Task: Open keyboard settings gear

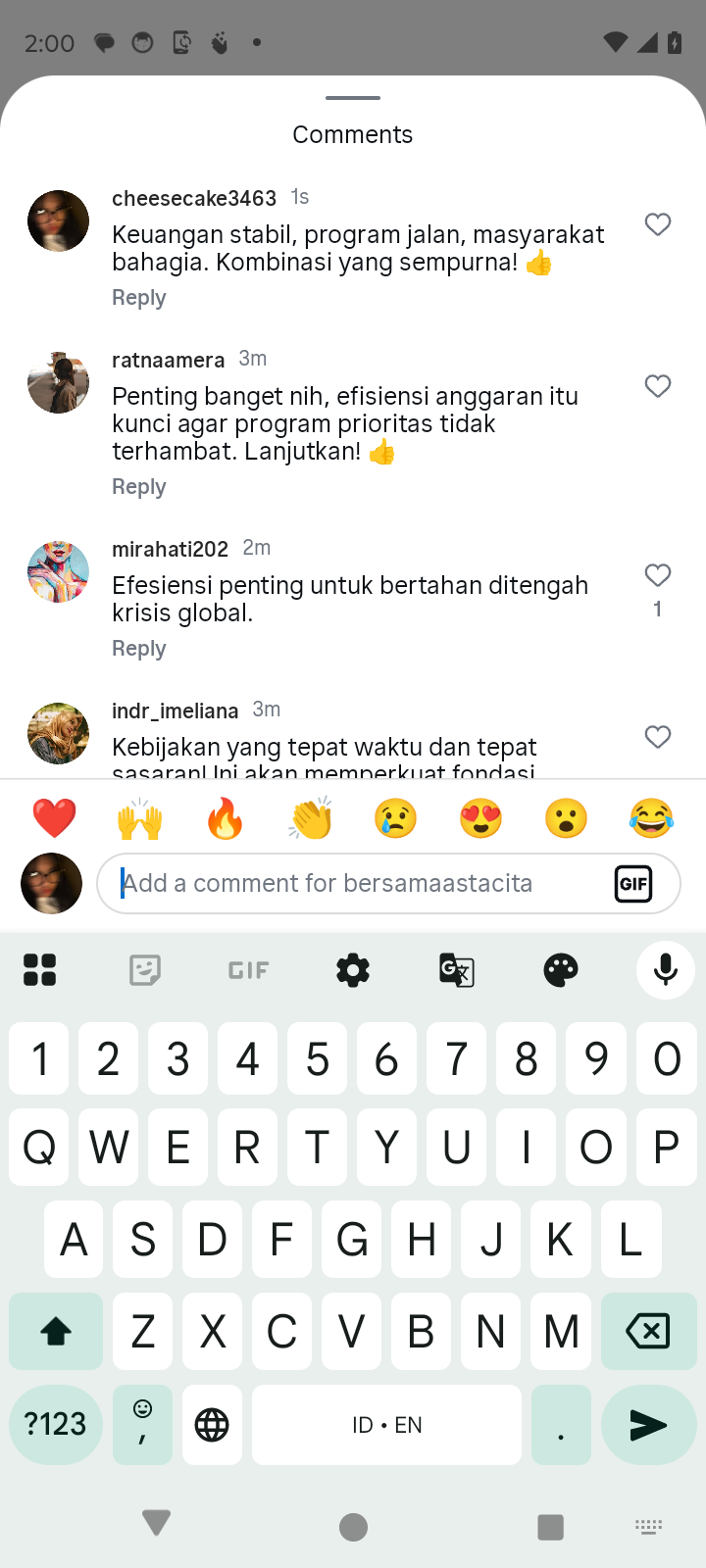Action: click(353, 970)
